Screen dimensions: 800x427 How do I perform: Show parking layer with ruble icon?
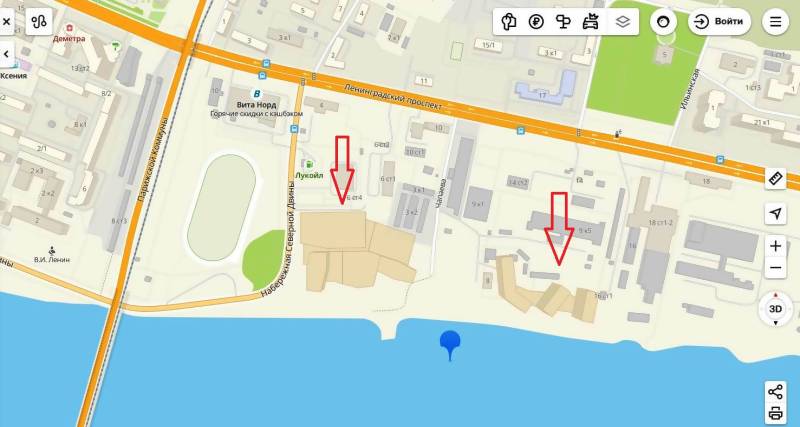tap(536, 21)
